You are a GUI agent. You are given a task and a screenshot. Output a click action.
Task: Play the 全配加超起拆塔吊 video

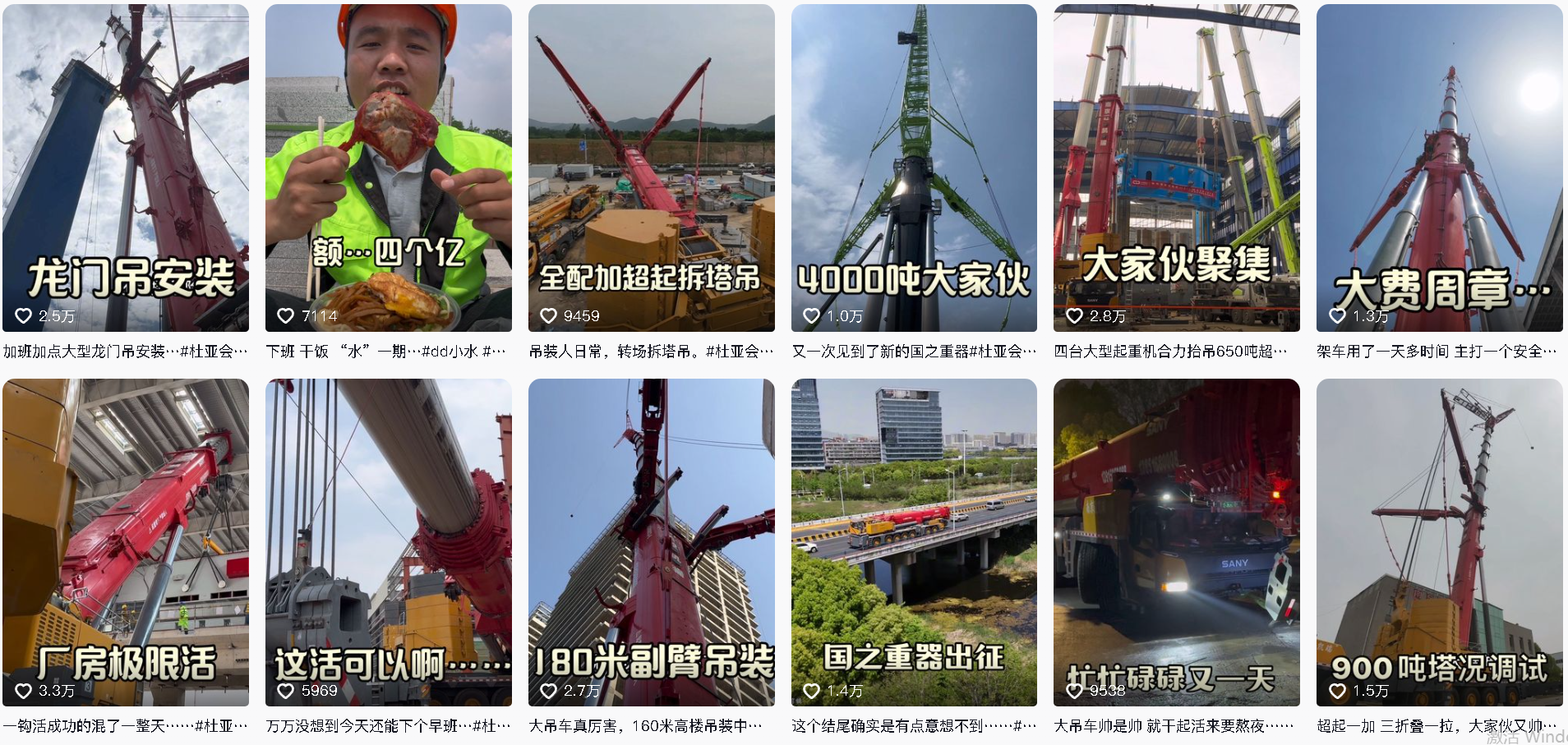tap(651, 168)
